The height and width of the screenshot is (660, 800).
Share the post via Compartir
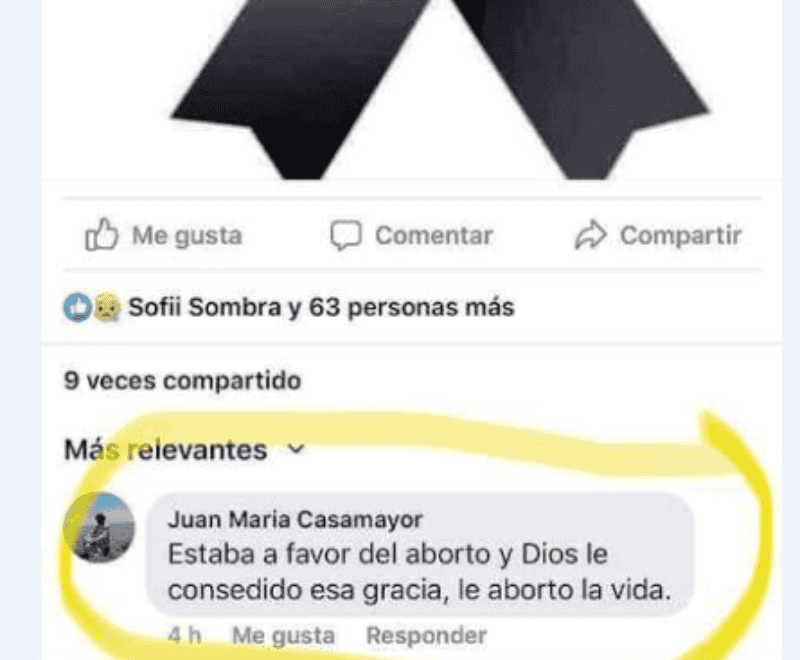click(x=658, y=236)
